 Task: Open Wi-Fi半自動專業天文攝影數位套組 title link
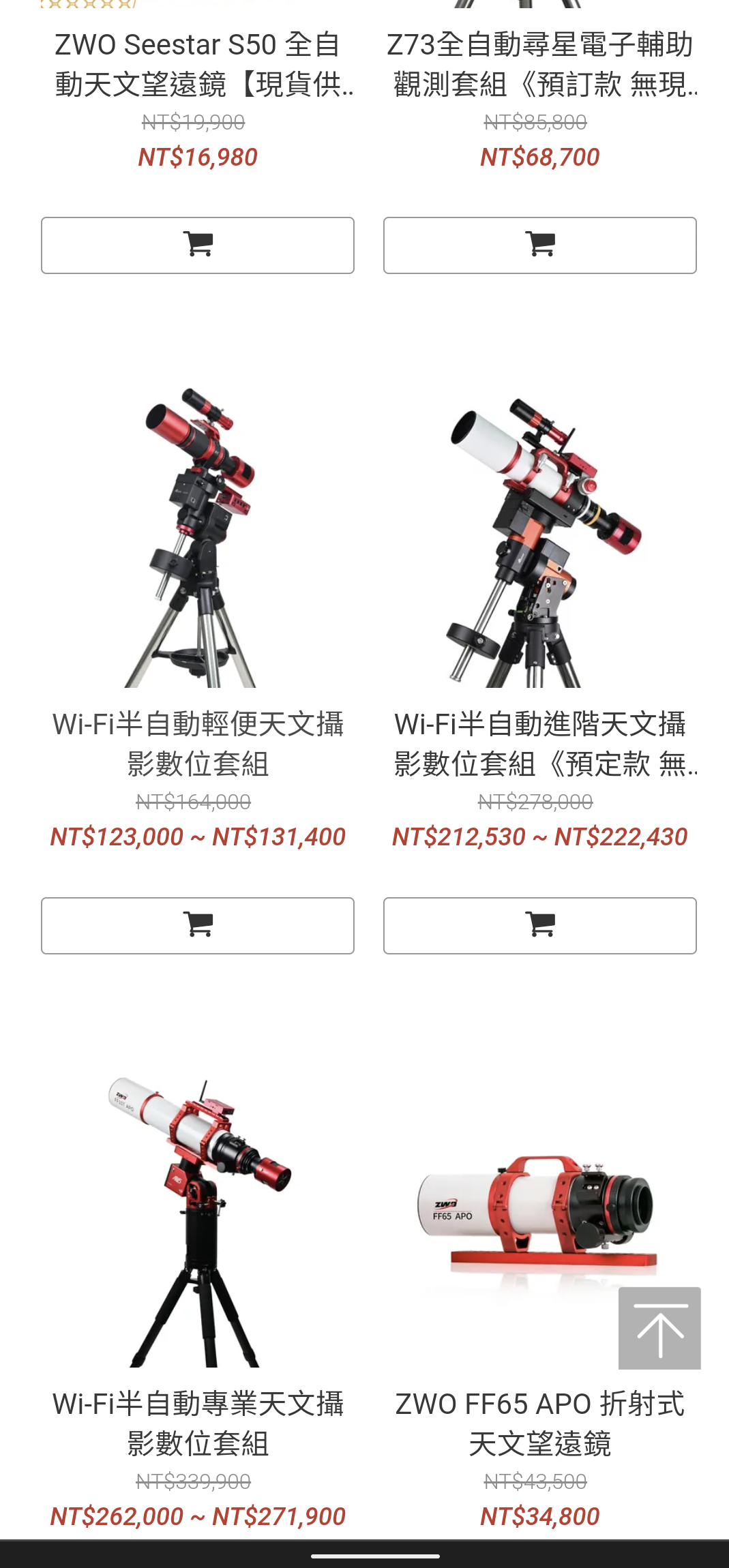198,1423
